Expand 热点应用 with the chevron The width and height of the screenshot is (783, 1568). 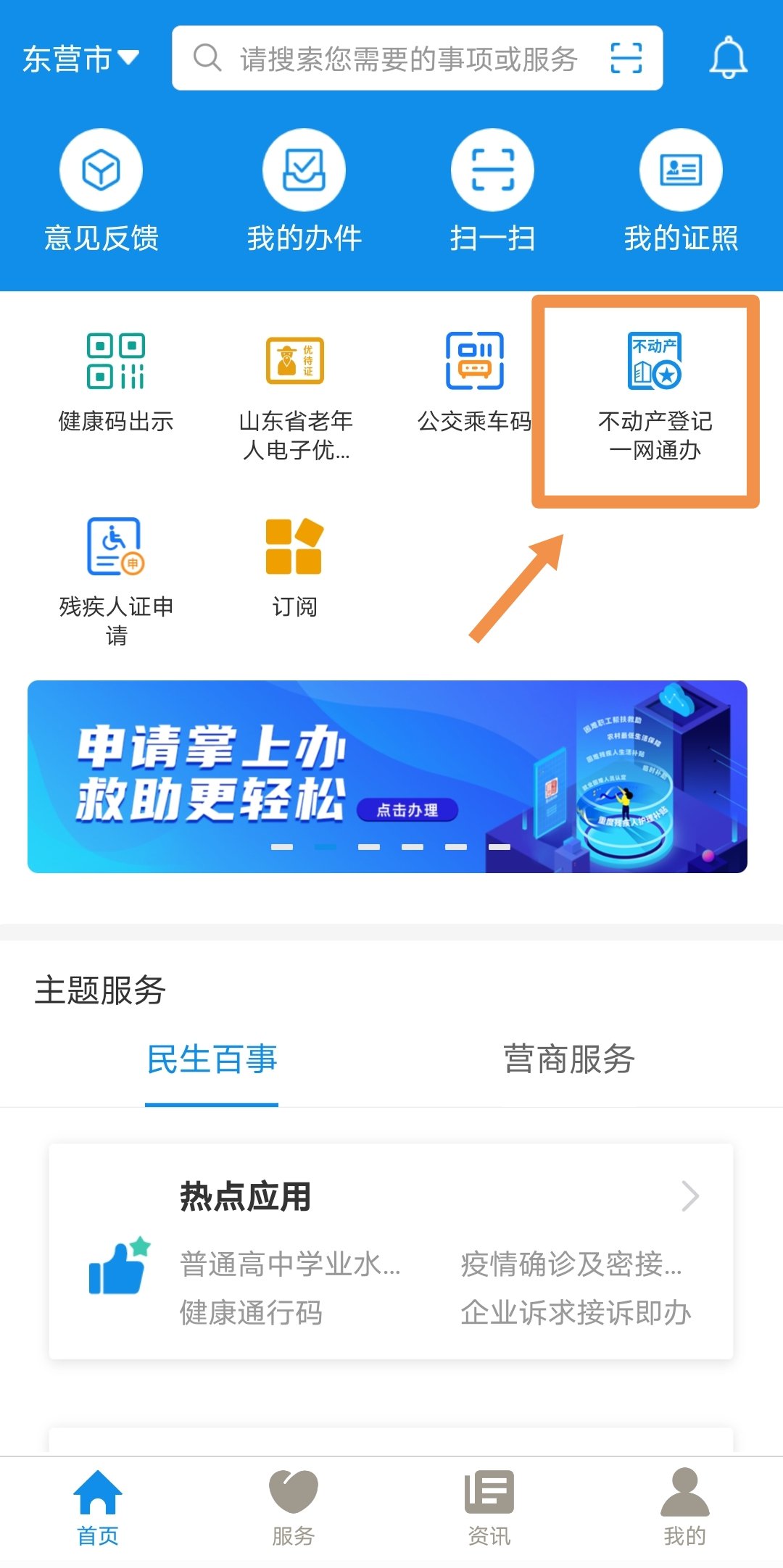(x=689, y=1196)
